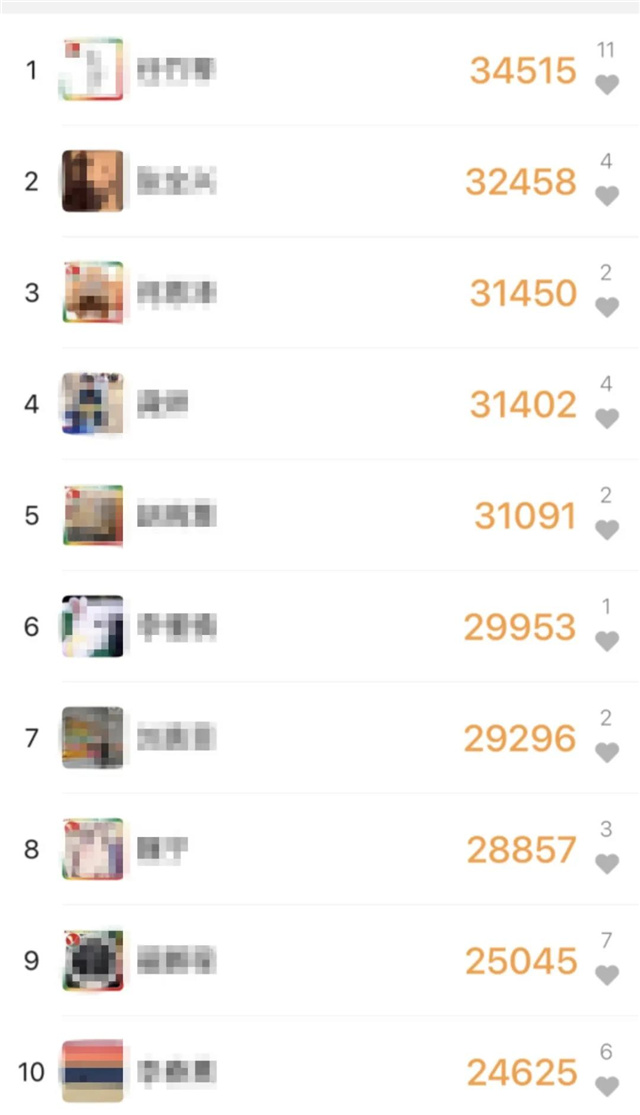Like the rank 10 entry scoring 24625
This screenshot has width=640, height=1115.
point(607,1087)
